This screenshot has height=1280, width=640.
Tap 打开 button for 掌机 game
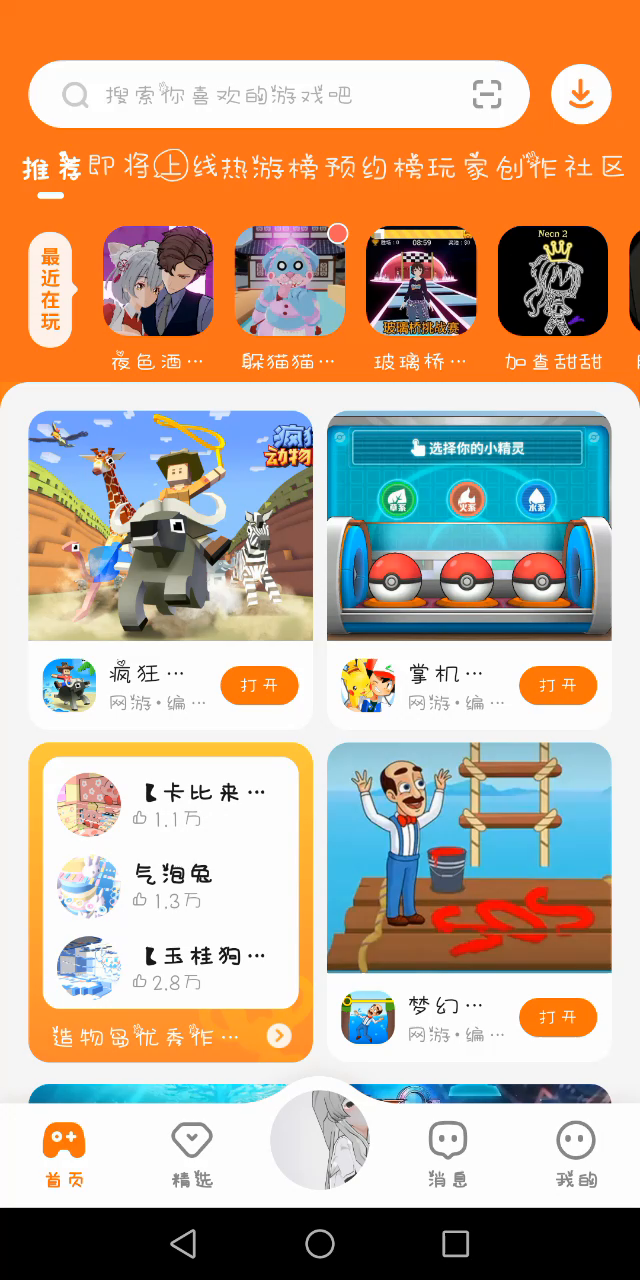pos(558,685)
